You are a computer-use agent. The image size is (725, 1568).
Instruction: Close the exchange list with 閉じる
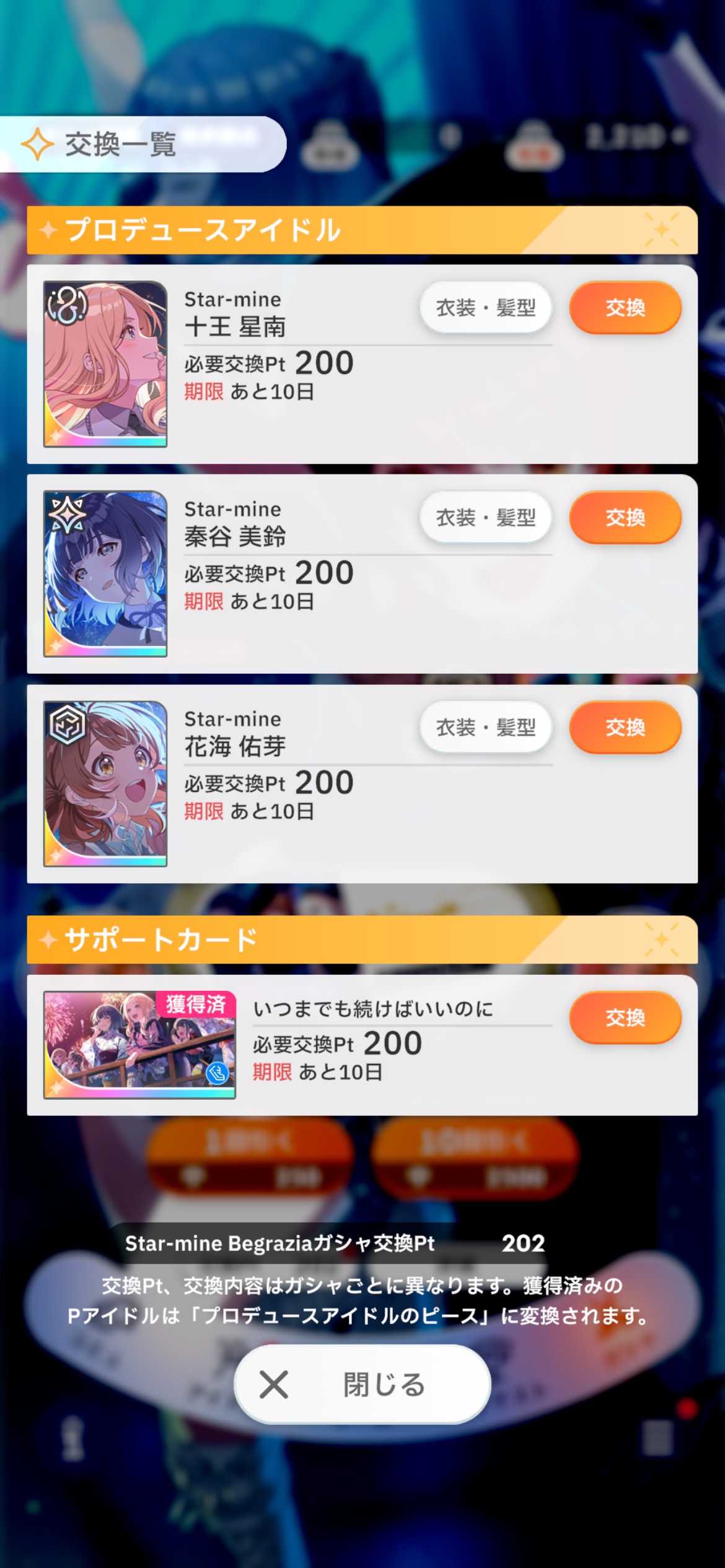pos(362,1384)
